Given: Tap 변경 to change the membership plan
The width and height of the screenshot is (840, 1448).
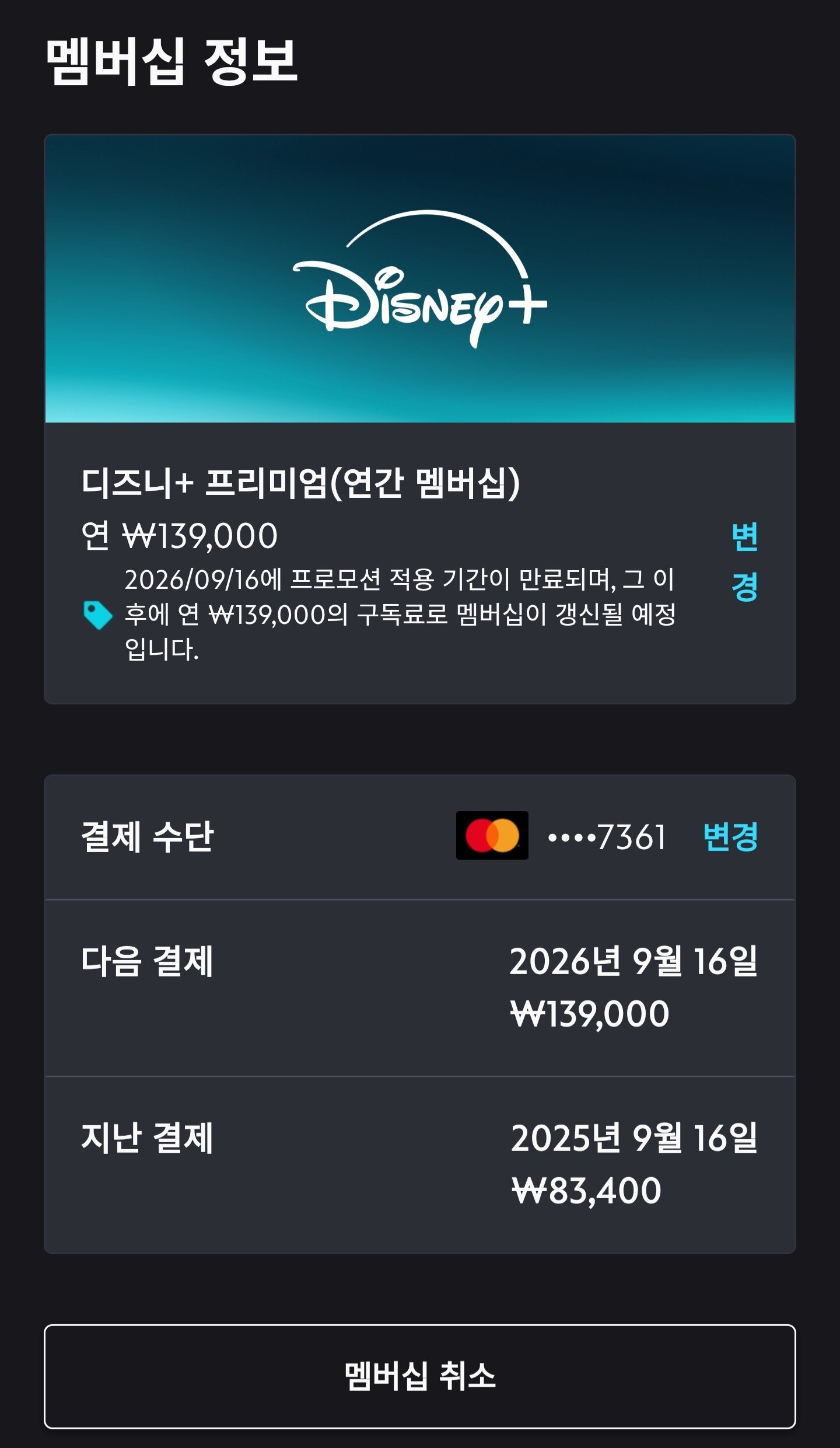Looking at the screenshot, I should click(x=745, y=562).
